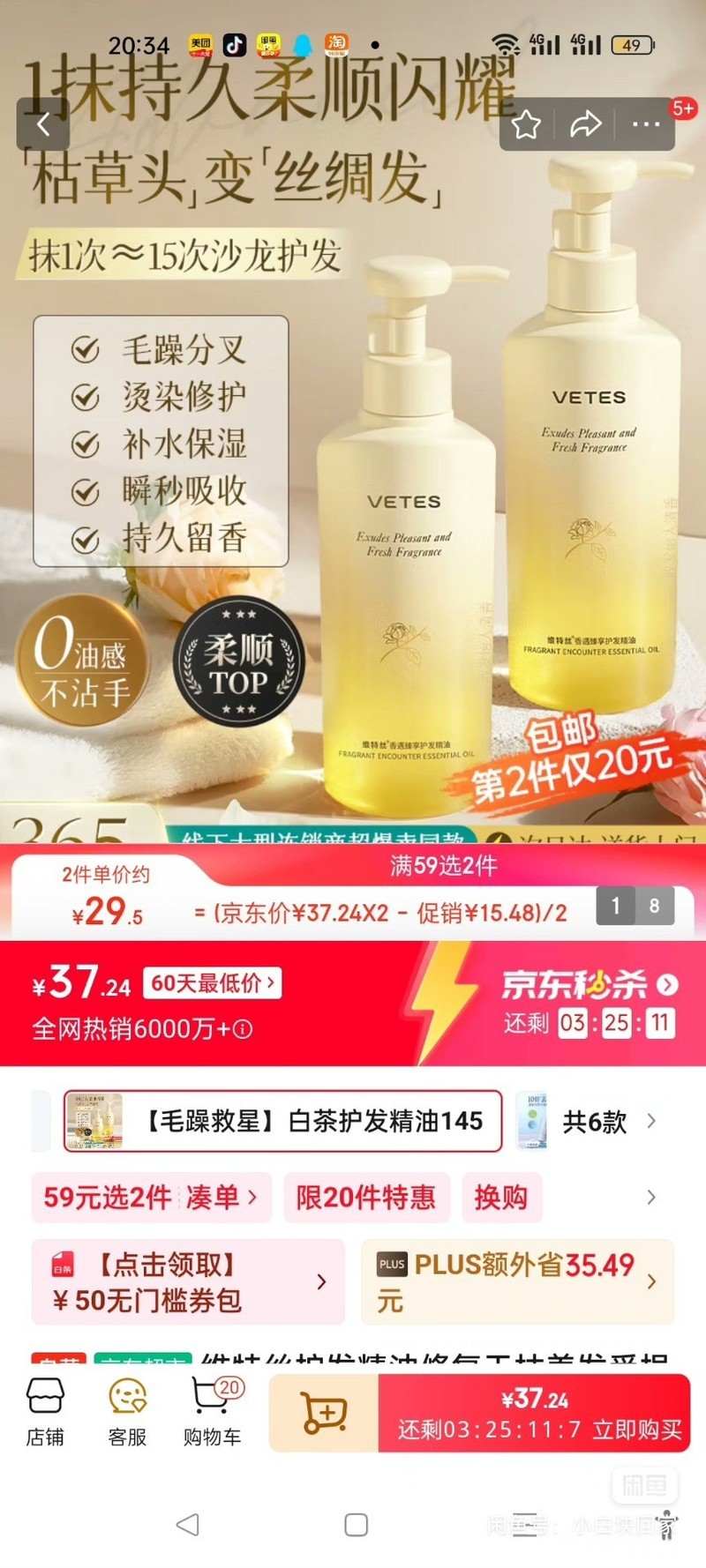Contact 客服 customer service
This screenshot has height=1568, width=706.
pyautogui.click(x=128, y=1413)
